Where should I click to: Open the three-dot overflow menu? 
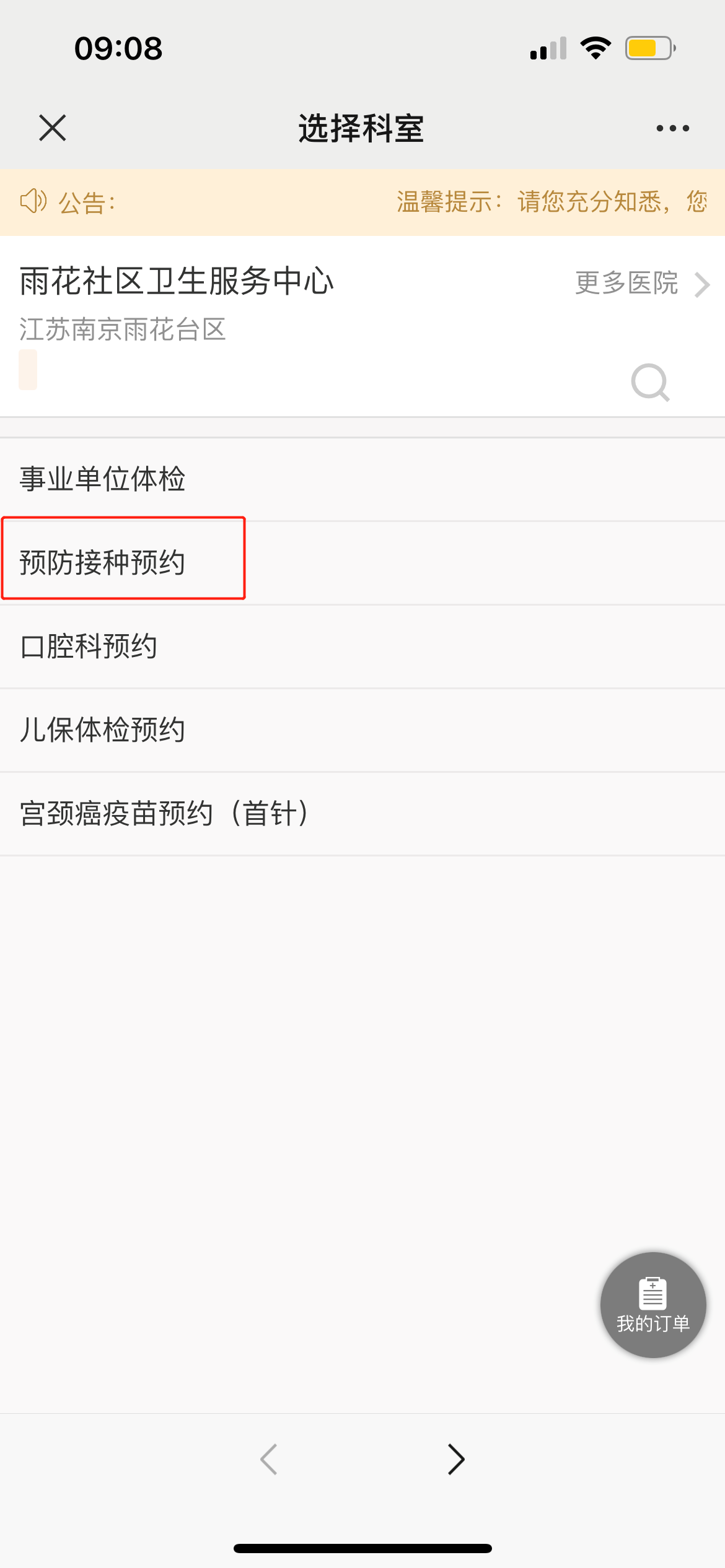point(672,128)
